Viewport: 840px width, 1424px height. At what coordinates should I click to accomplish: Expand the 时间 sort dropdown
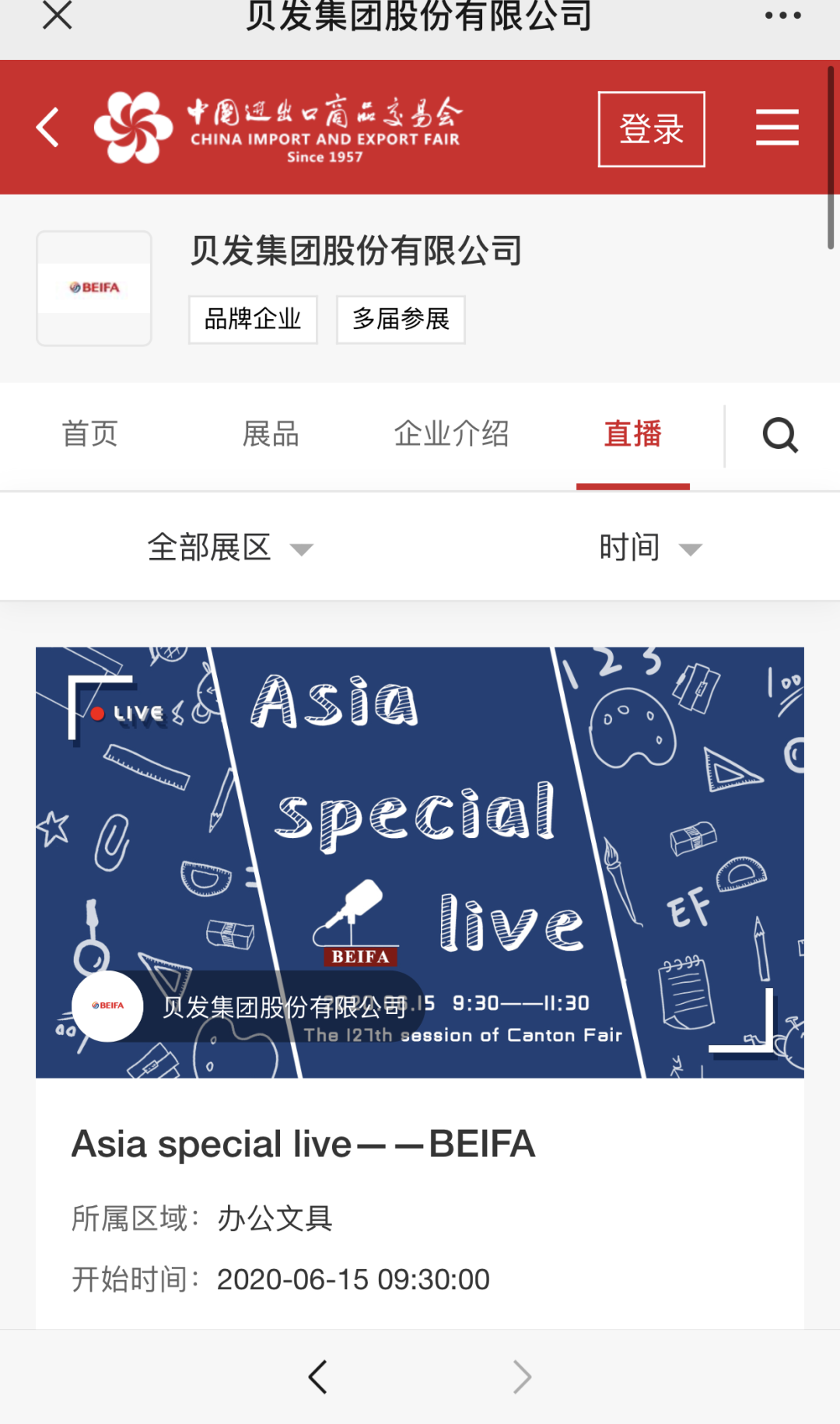[649, 548]
